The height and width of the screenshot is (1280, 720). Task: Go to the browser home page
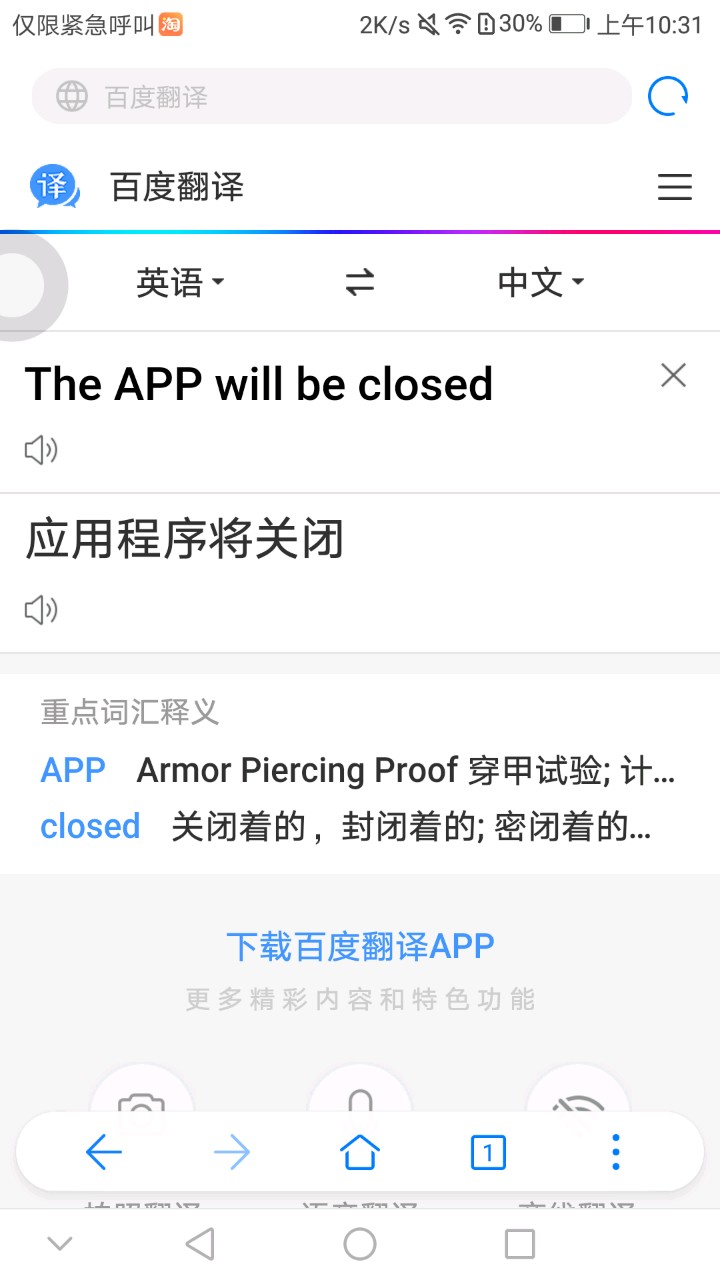click(x=360, y=1153)
